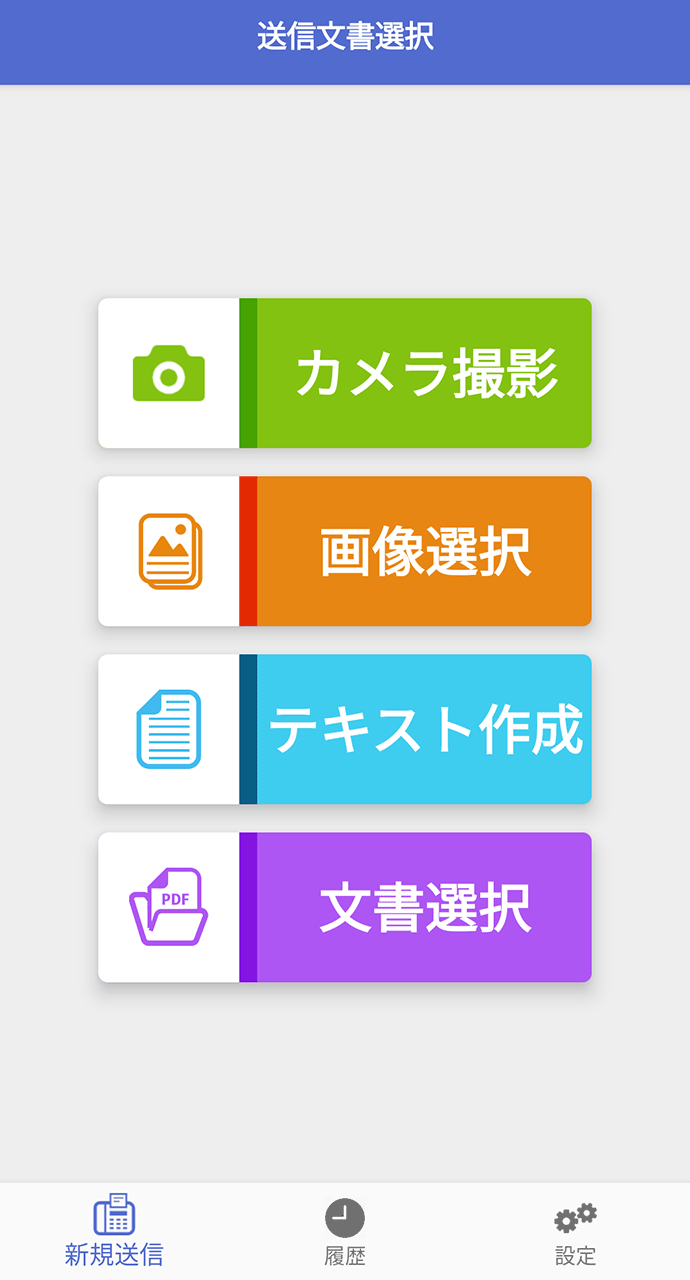Image resolution: width=690 pixels, height=1280 pixels.
Task: Choose the テキスト作成 text creation option
Action: point(345,729)
